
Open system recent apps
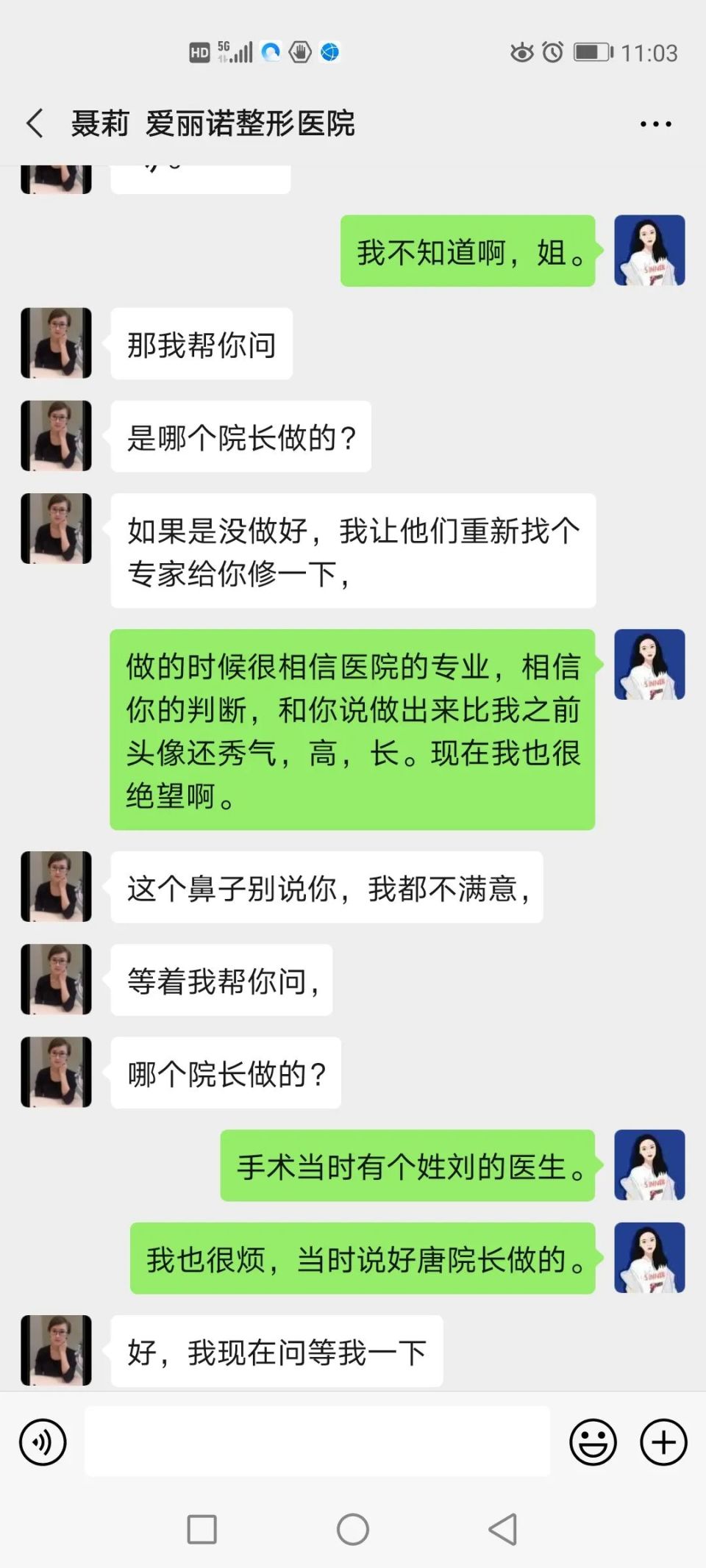pos(202,1530)
